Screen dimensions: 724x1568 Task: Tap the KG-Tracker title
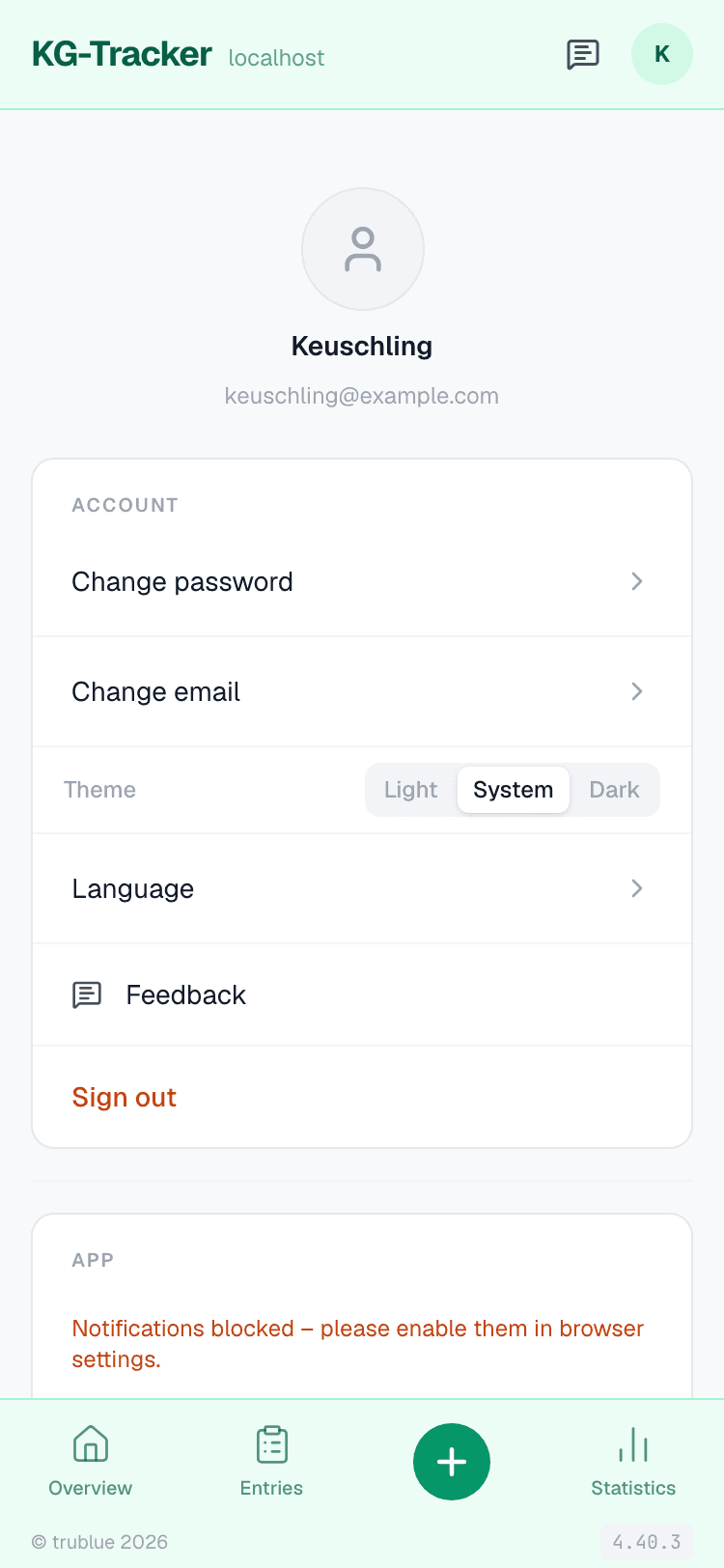(122, 54)
